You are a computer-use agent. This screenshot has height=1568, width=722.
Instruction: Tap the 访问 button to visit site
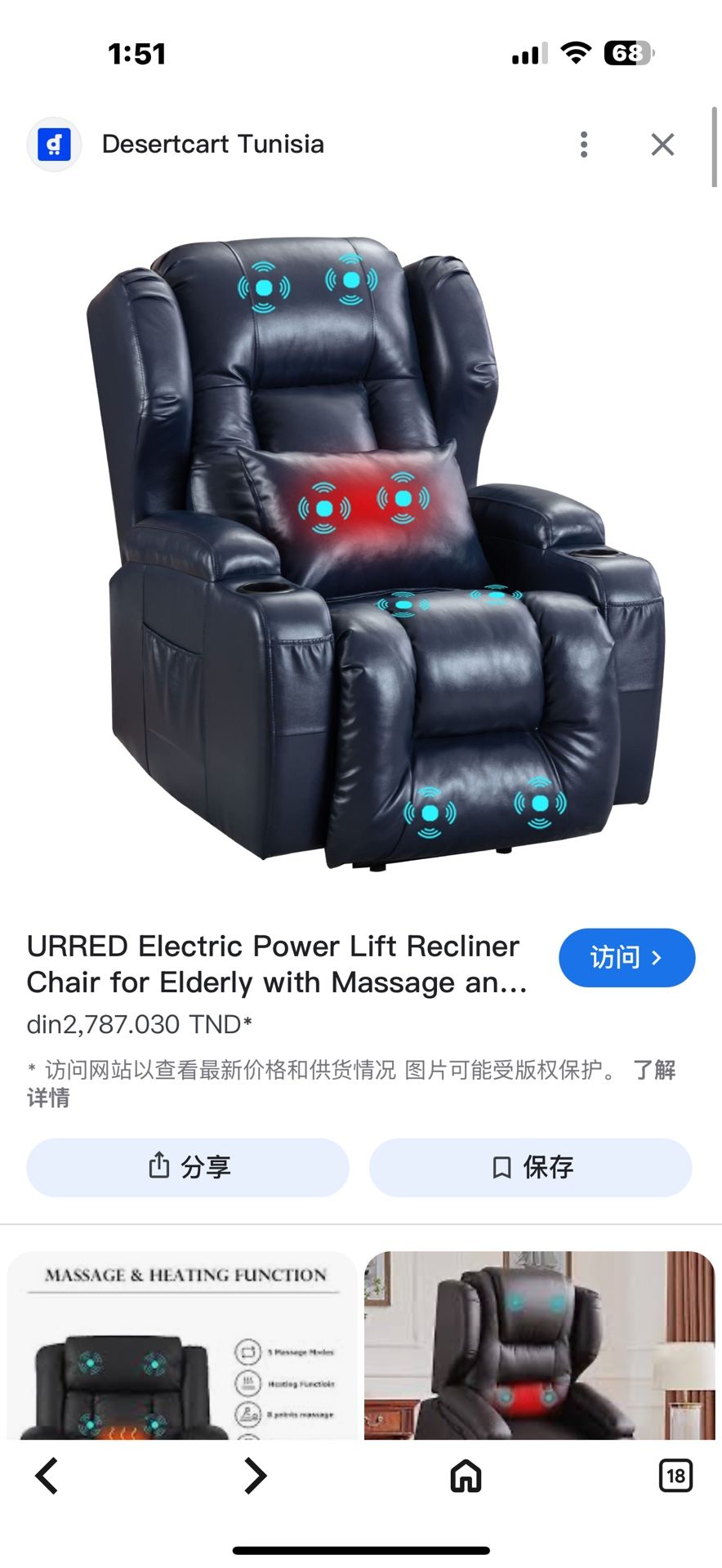626,957
